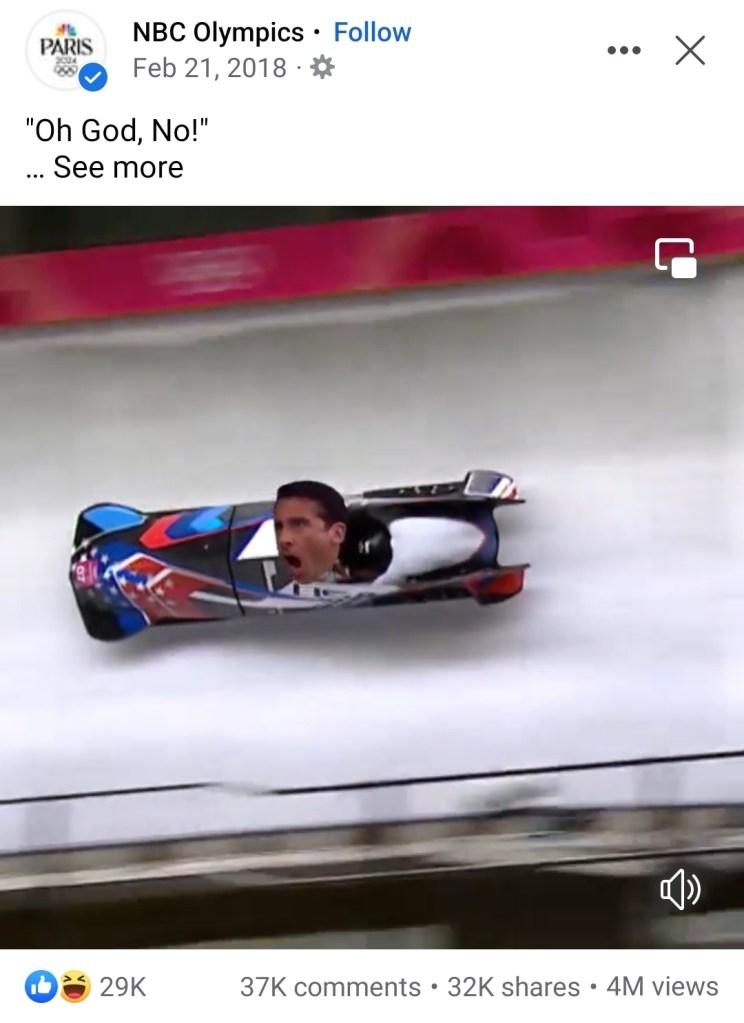Screen dimensions: 744x1023
Task: Open the 37K comments
Action: pyautogui.click(x=330, y=987)
